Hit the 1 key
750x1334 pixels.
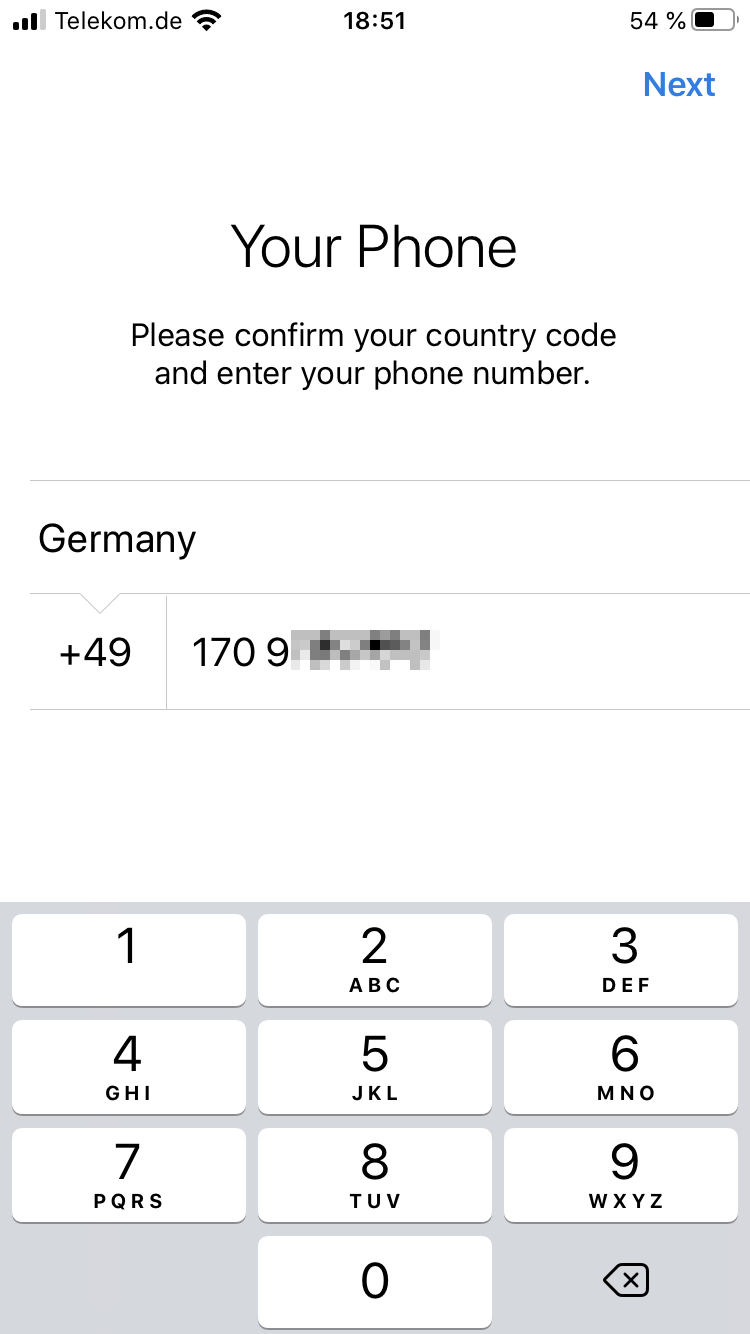pos(129,958)
